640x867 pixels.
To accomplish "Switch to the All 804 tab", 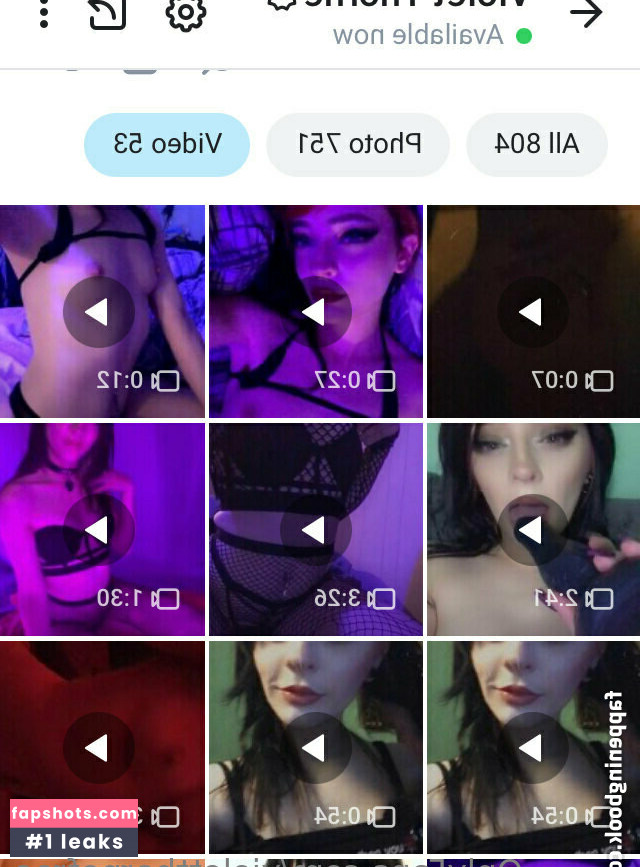I will pyautogui.click(x=537, y=144).
